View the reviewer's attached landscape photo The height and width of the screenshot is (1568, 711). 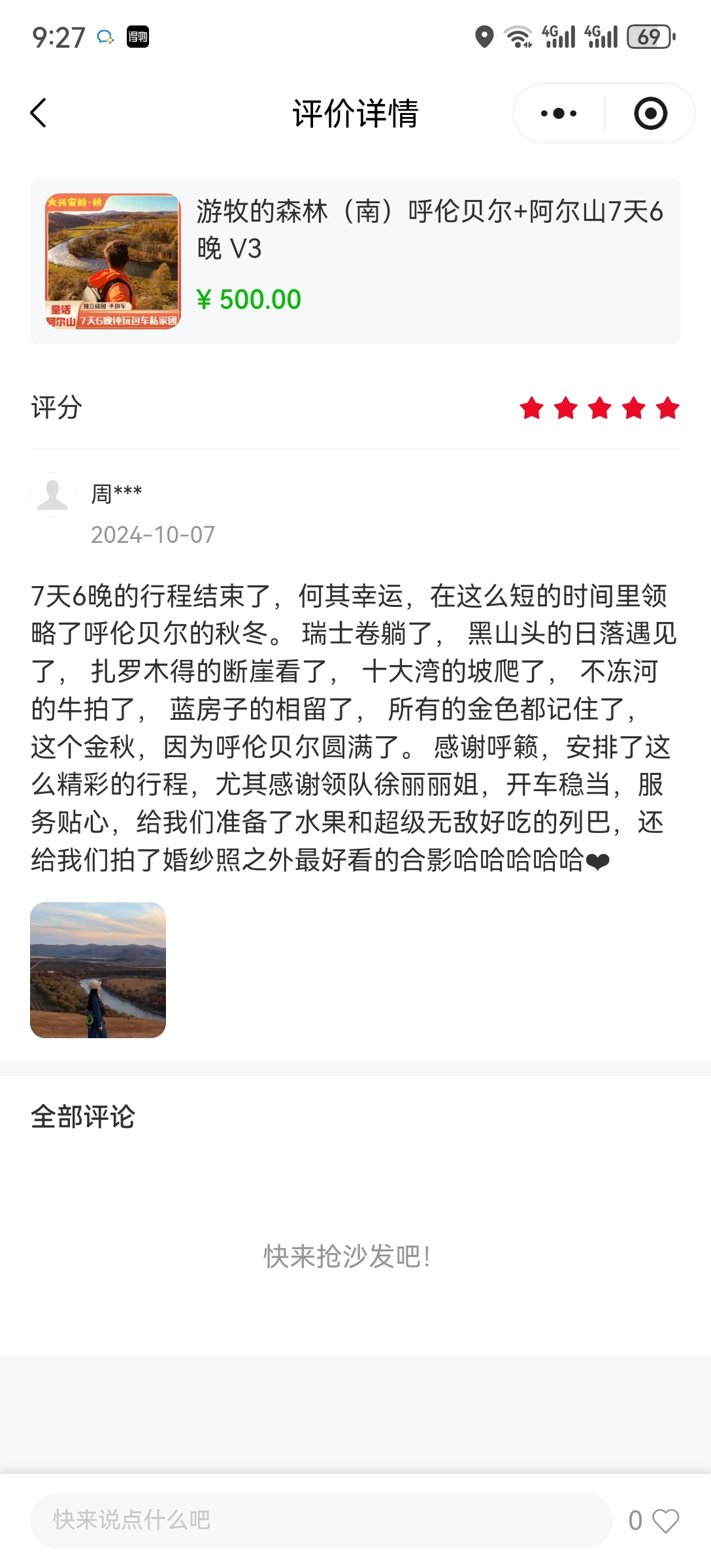[x=98, y=970]
